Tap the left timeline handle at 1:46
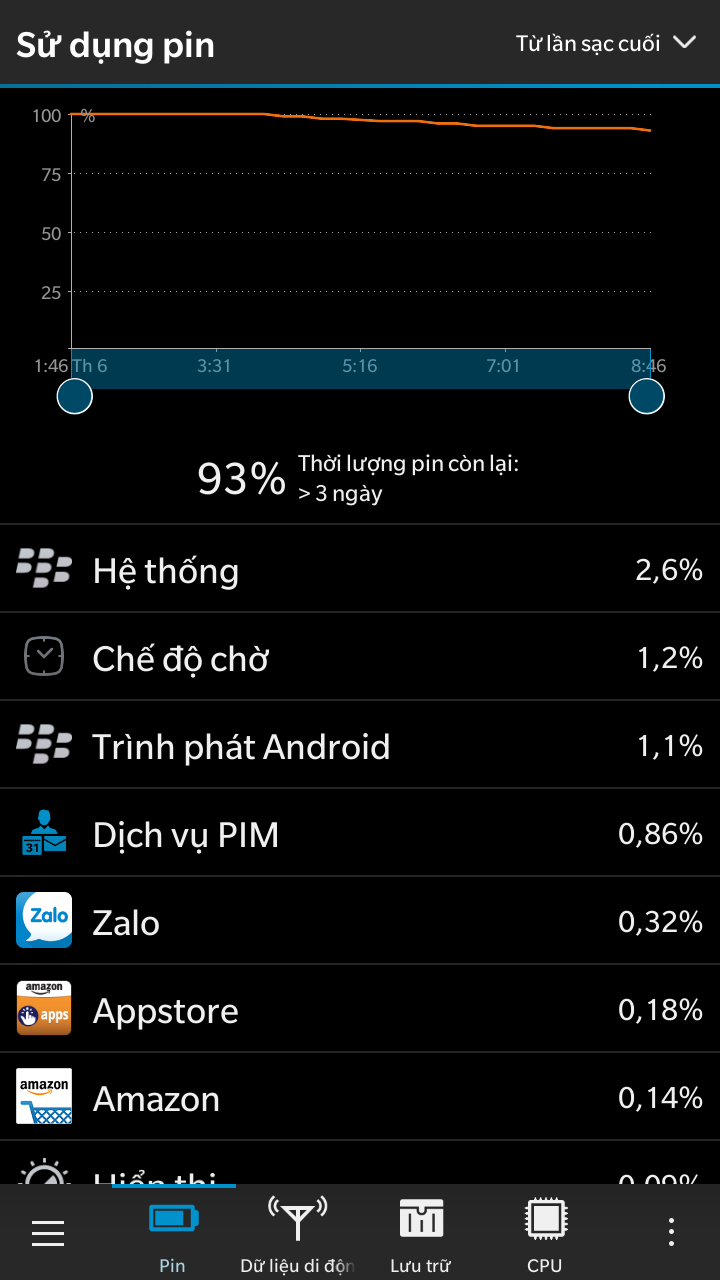 75,396
